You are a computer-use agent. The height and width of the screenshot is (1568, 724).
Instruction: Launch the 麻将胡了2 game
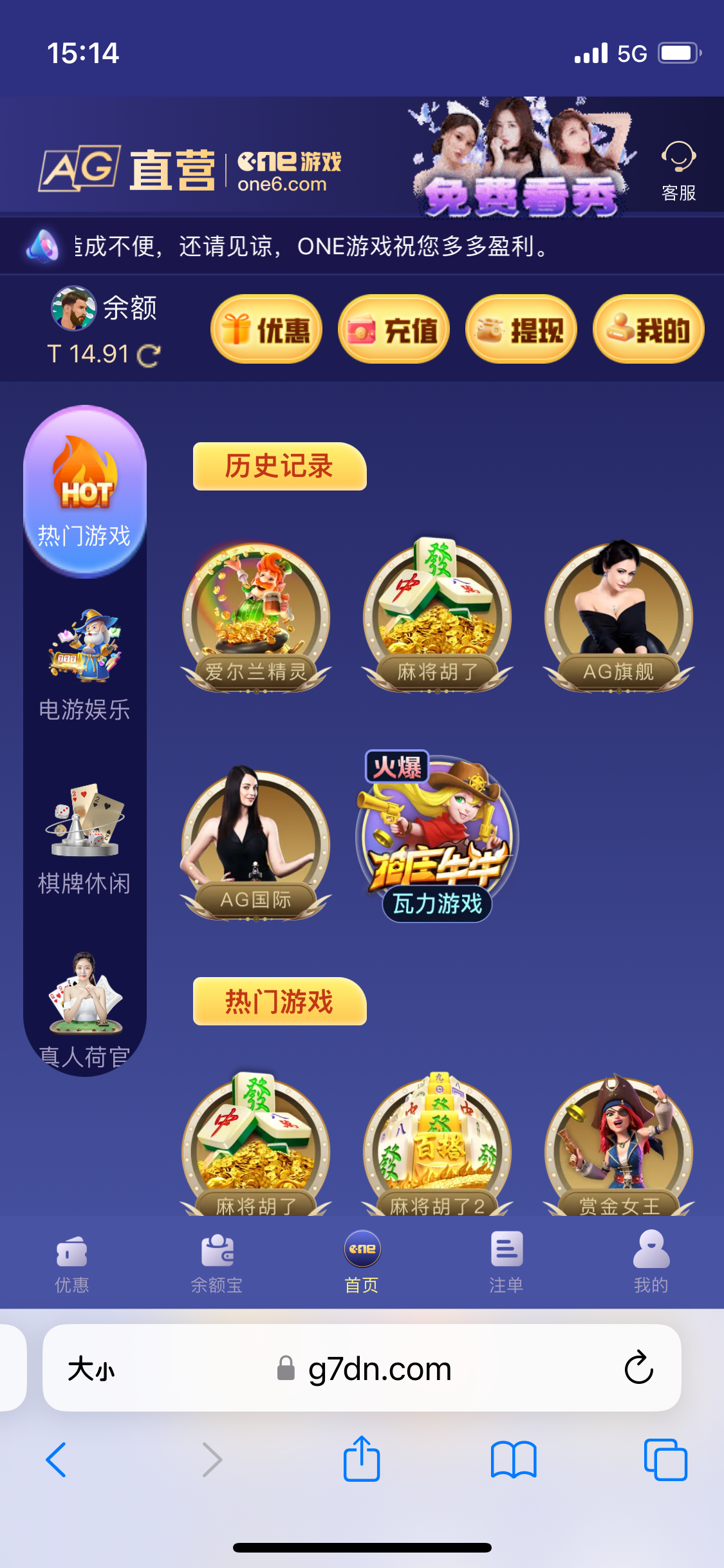(x=437, y=1146)
